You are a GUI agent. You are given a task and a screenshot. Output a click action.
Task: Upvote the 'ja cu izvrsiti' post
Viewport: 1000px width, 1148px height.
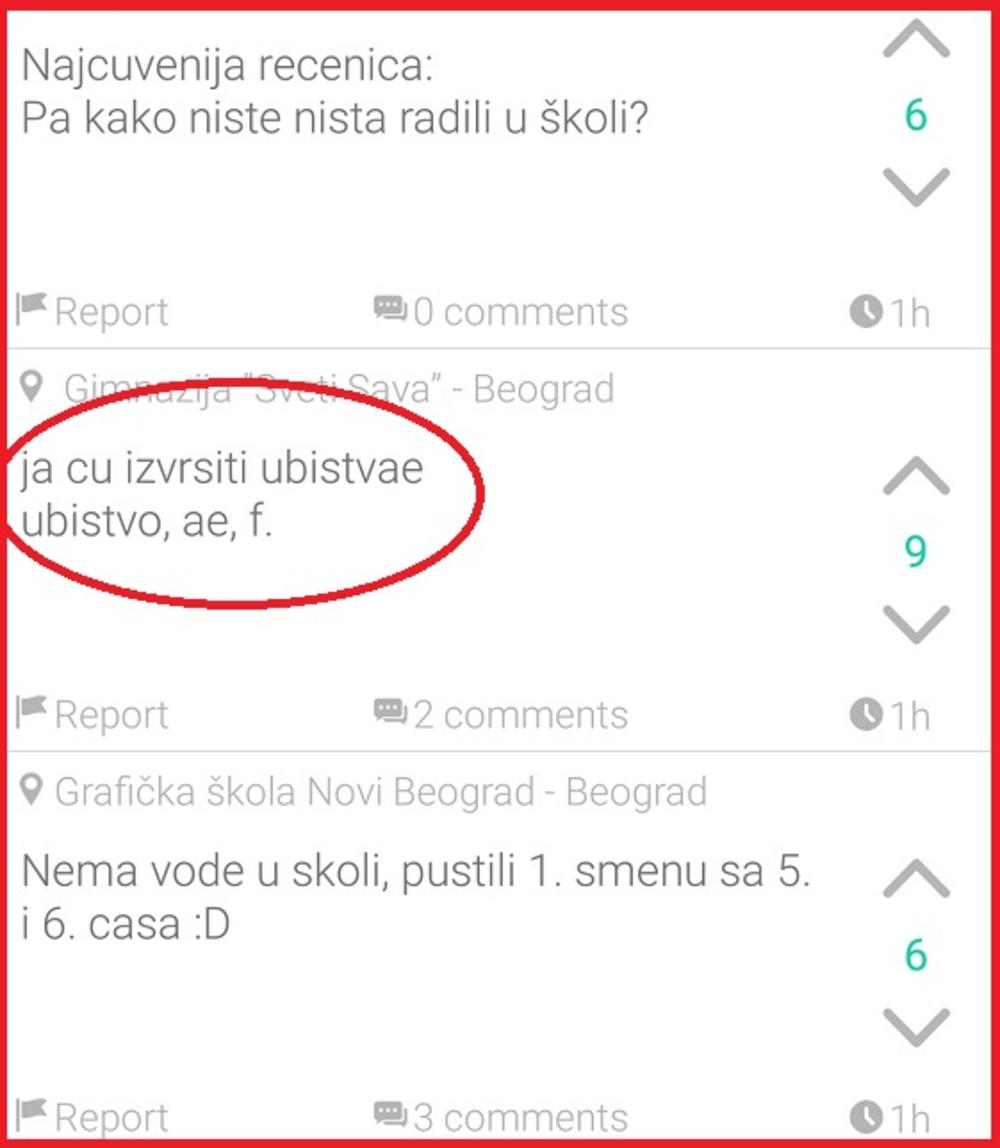click(x=916, y=477)
